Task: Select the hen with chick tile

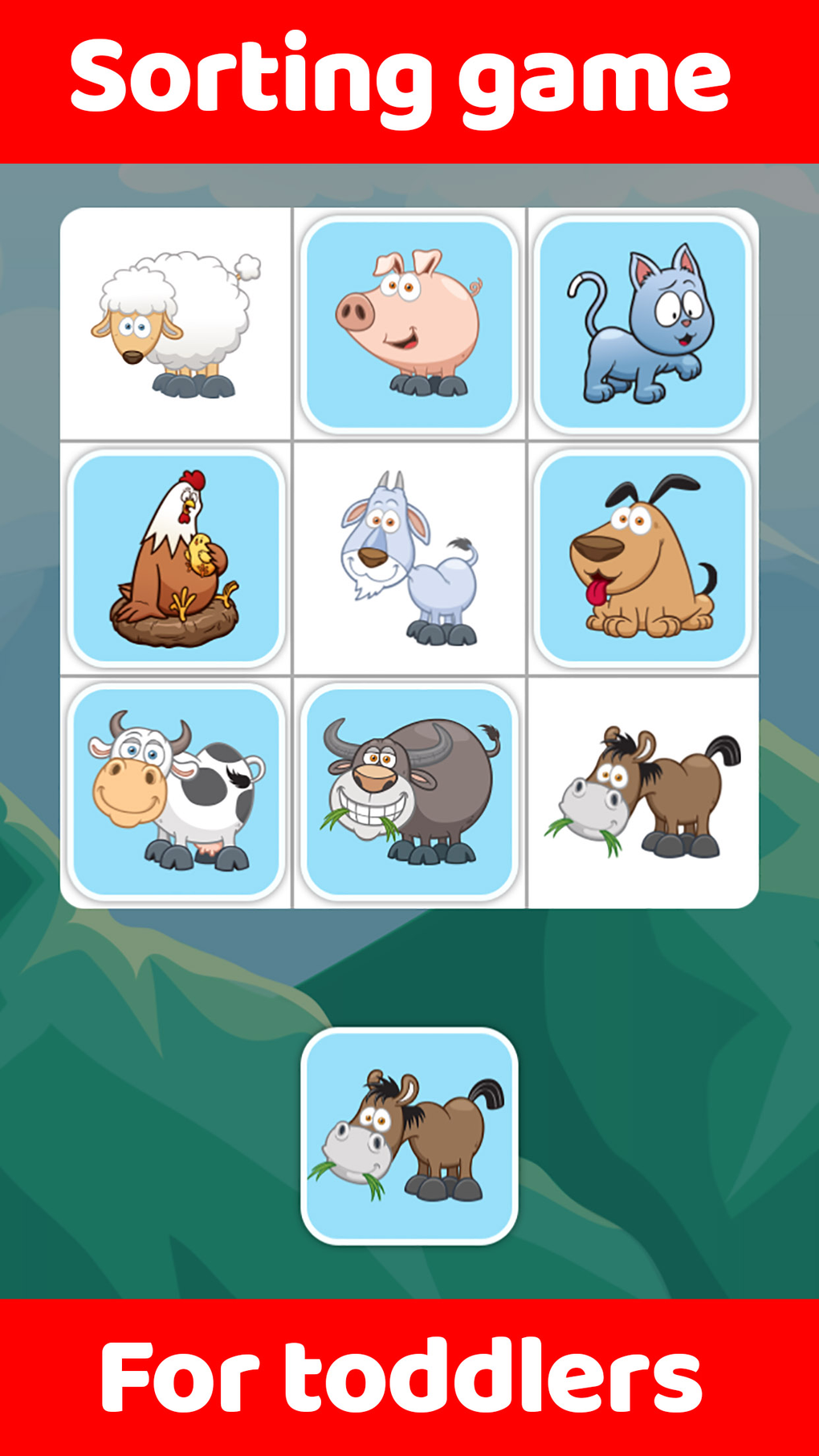Action: (x=177, y=554)
